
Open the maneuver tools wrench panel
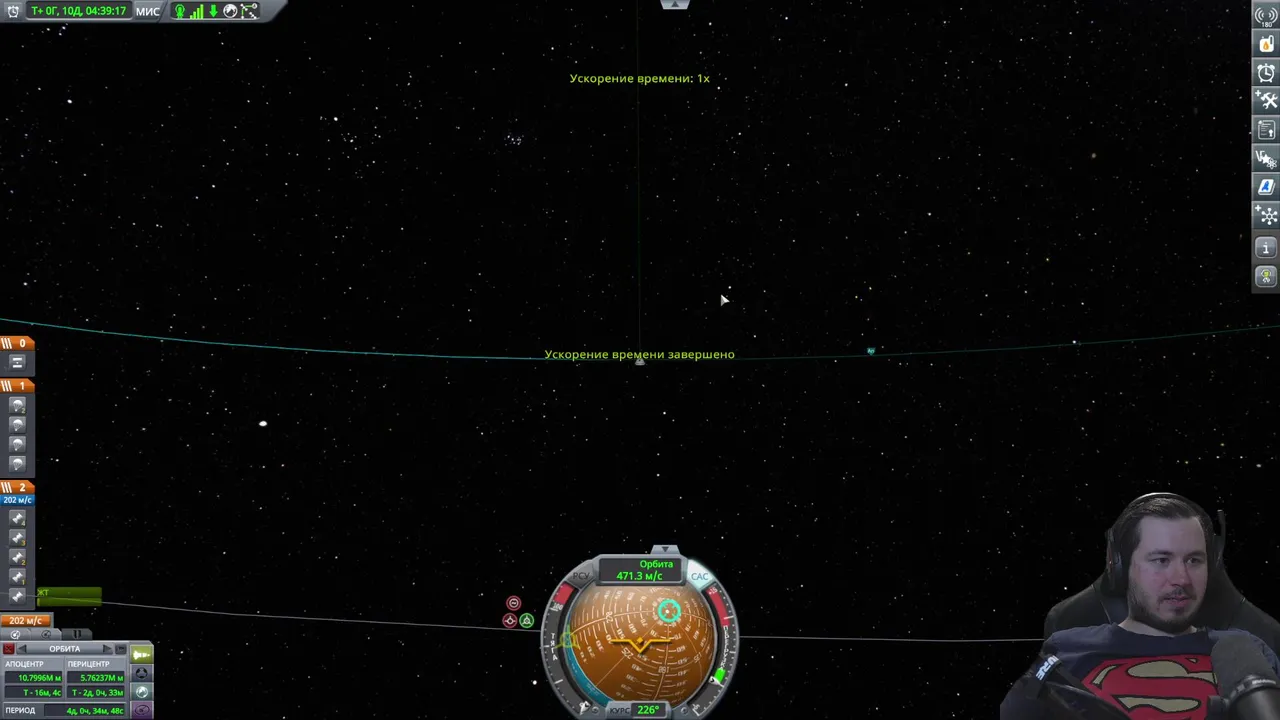coord(1266,101)
